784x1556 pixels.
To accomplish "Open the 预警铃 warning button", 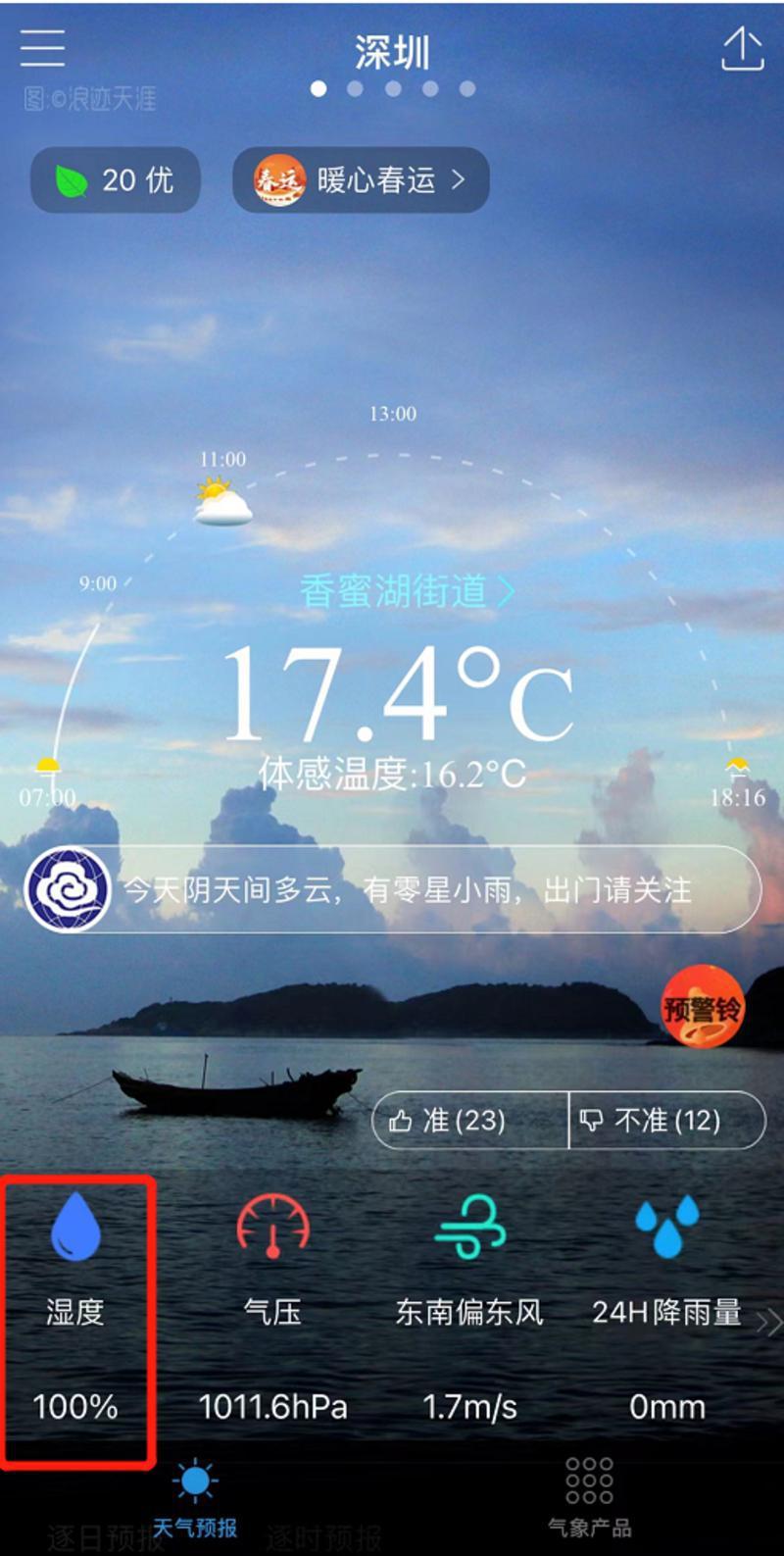I will 702,1008.
